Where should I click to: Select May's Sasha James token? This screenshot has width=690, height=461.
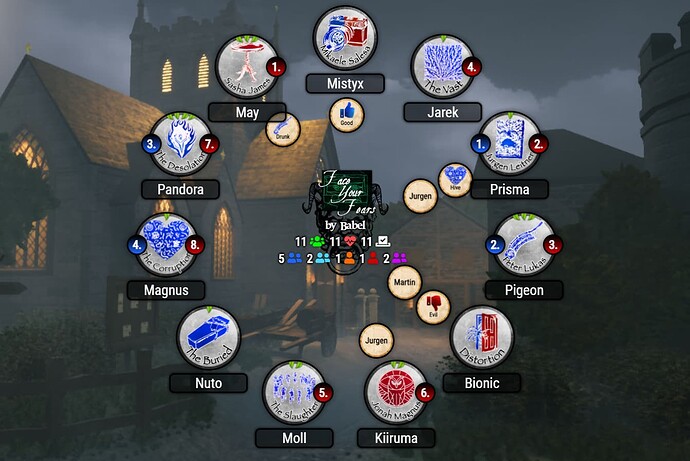tap(247, 66)
